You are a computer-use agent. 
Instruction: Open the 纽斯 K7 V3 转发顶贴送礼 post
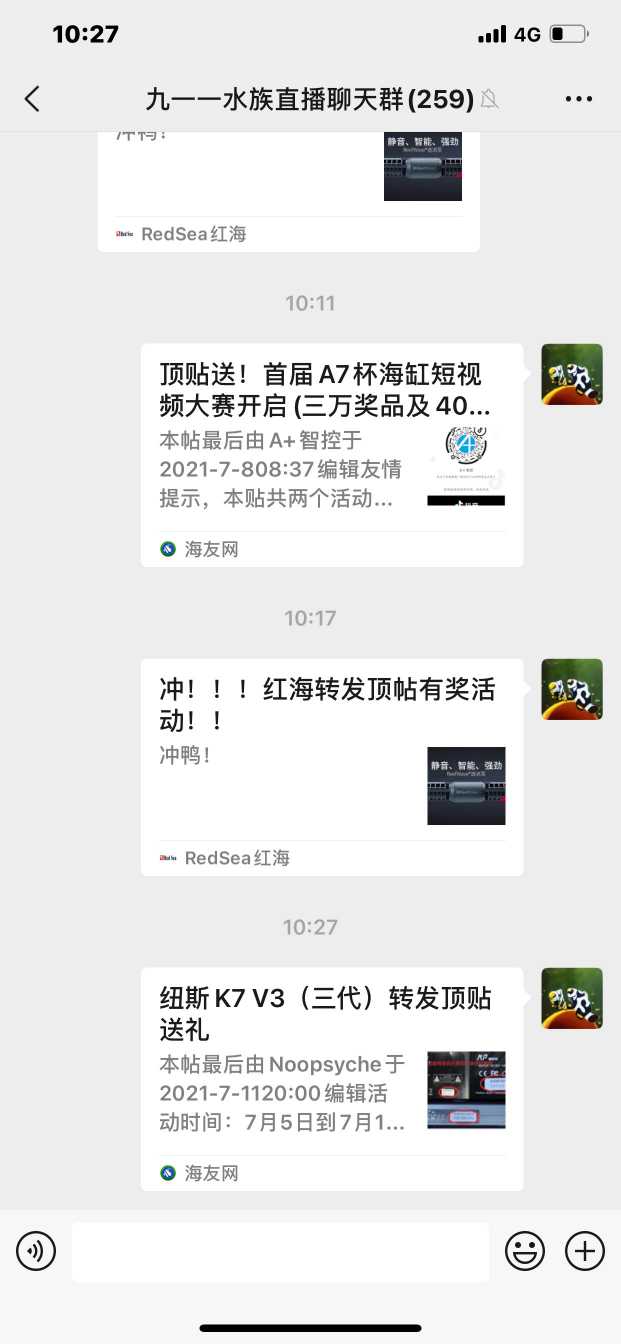(x=331, y=1078)
